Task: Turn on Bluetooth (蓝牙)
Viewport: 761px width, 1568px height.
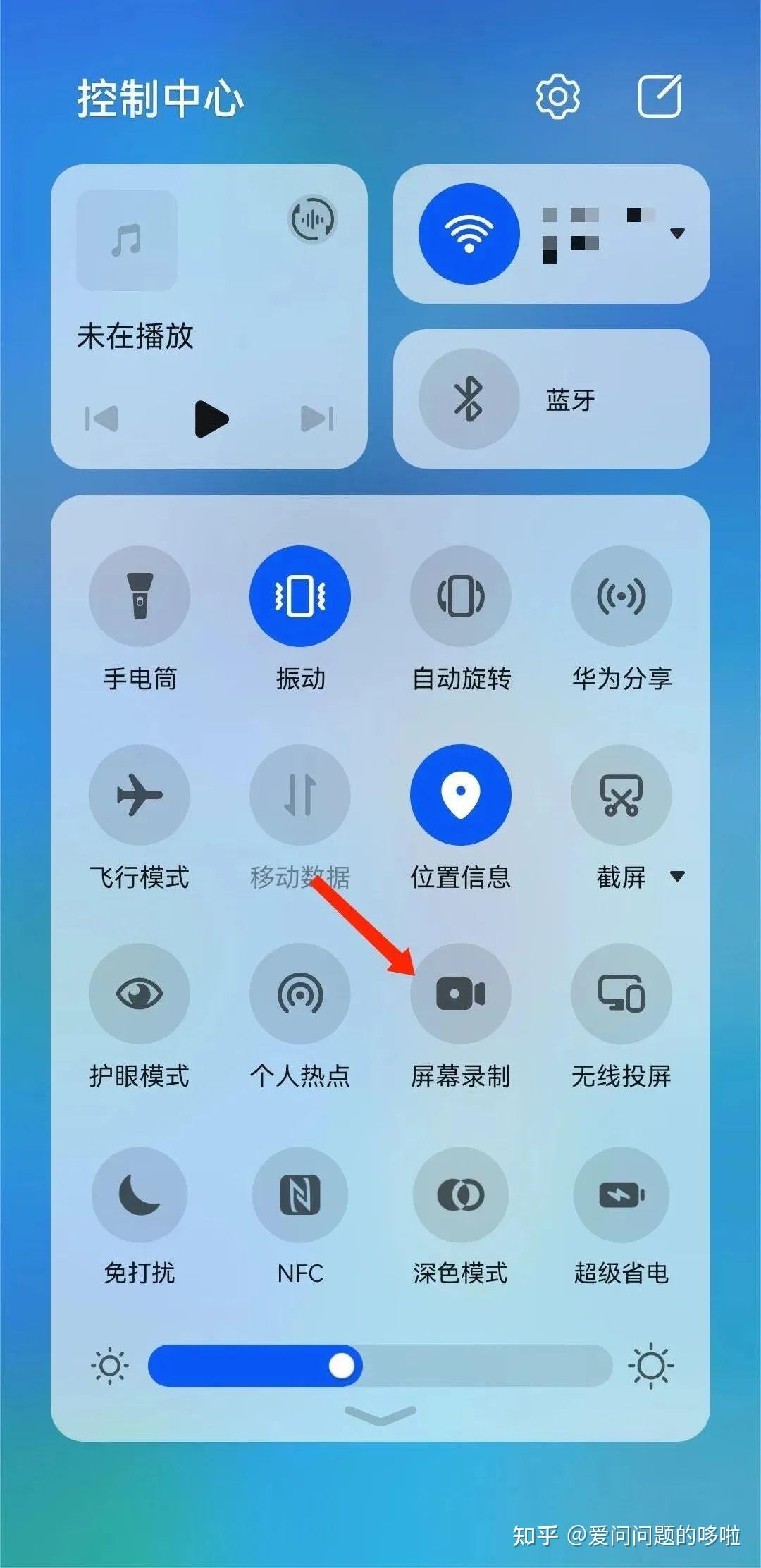Action: (x=469, y=399)
